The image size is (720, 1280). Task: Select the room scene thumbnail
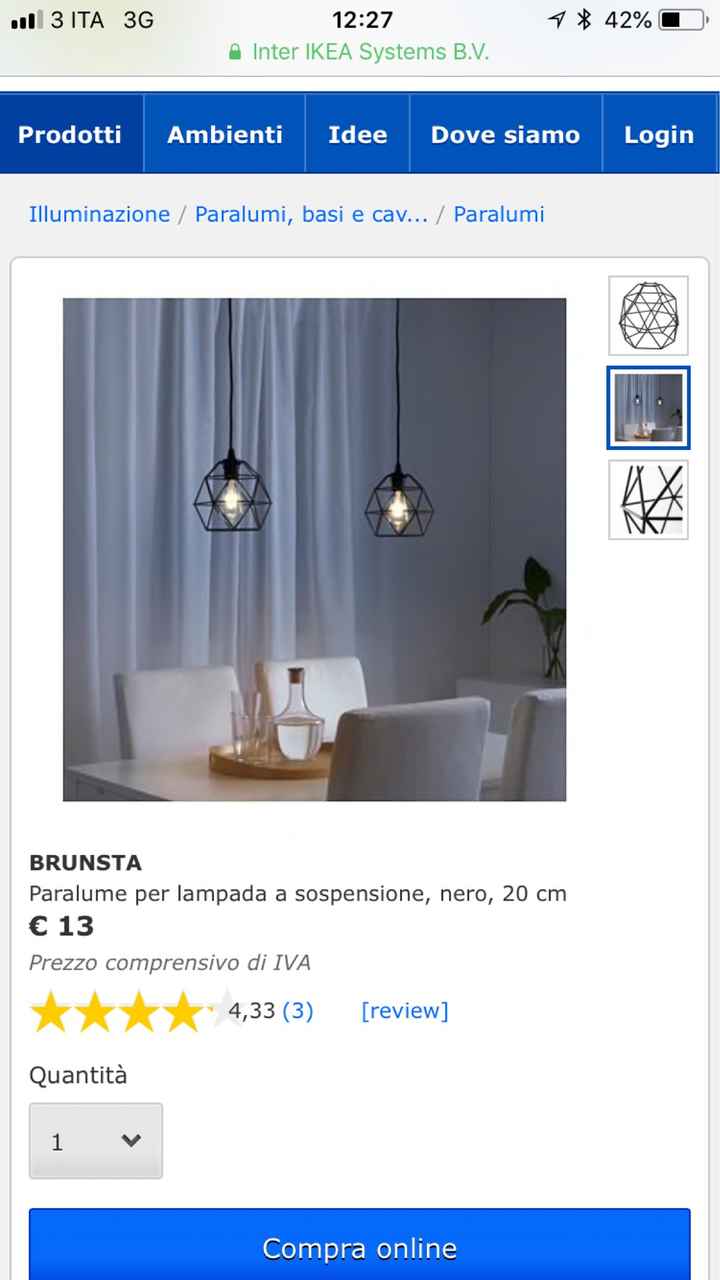click(x=648, y=408)
